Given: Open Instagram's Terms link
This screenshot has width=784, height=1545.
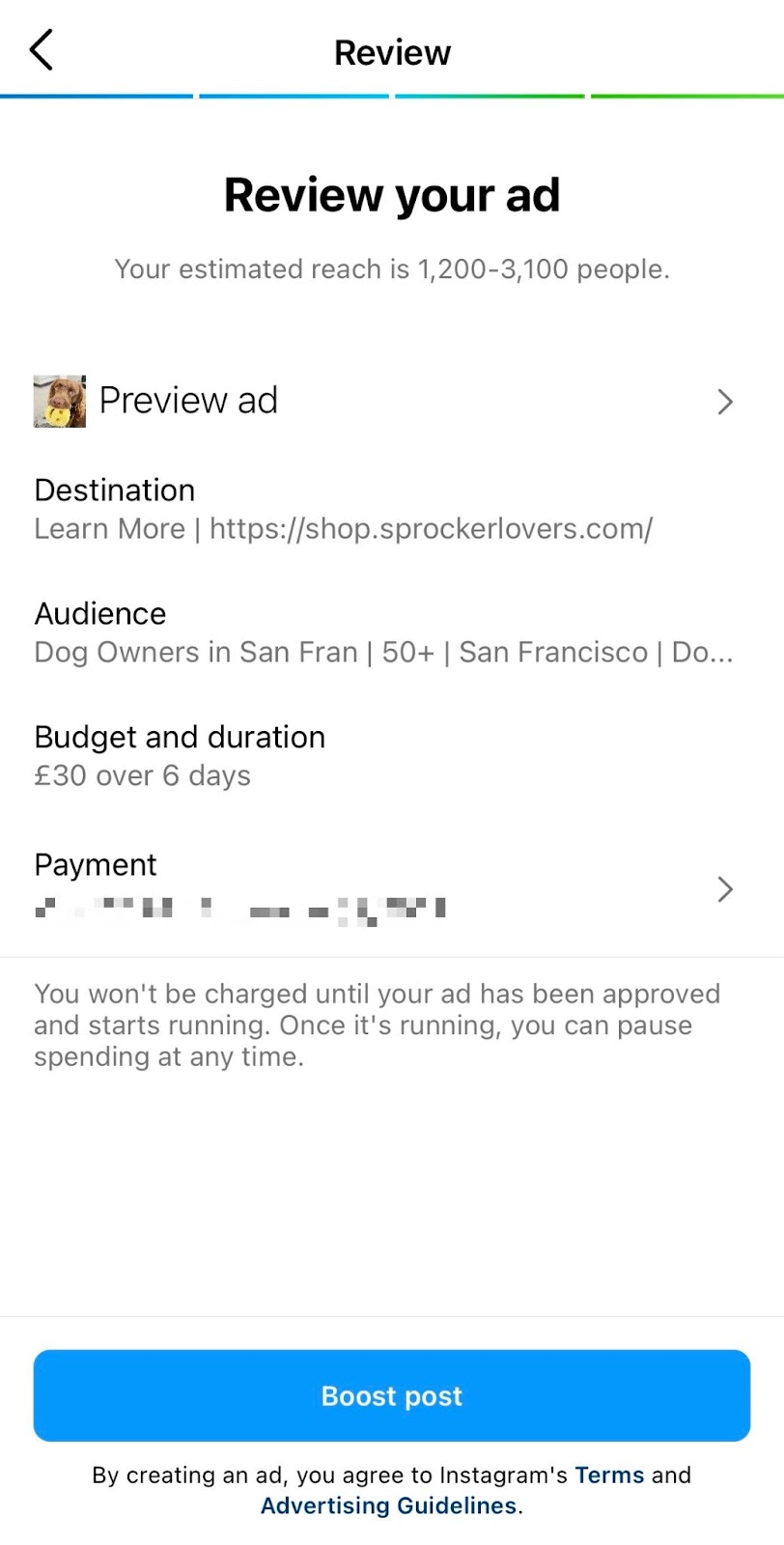Looking at the screenshot, I should 609,1475.
